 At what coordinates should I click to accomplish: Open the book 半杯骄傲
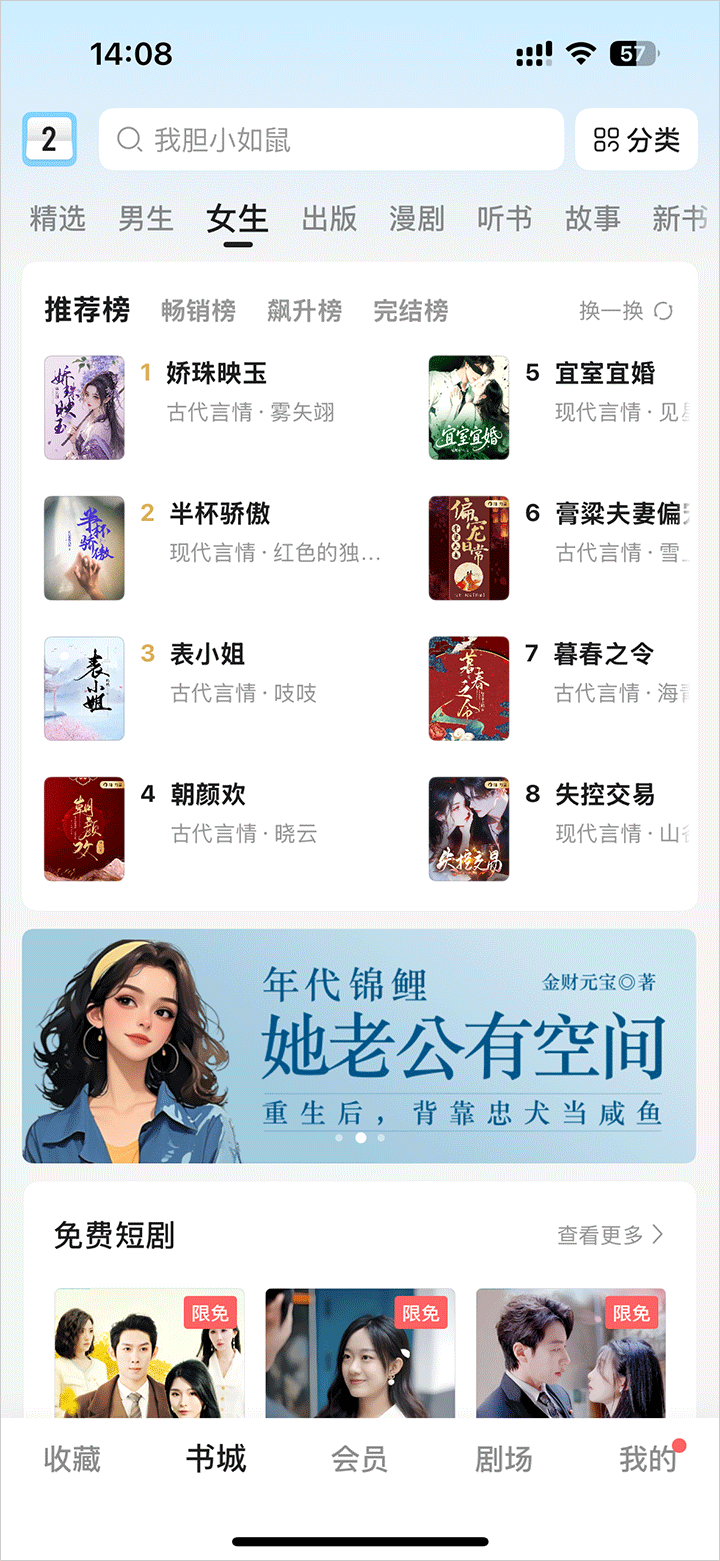coord(220,514)
